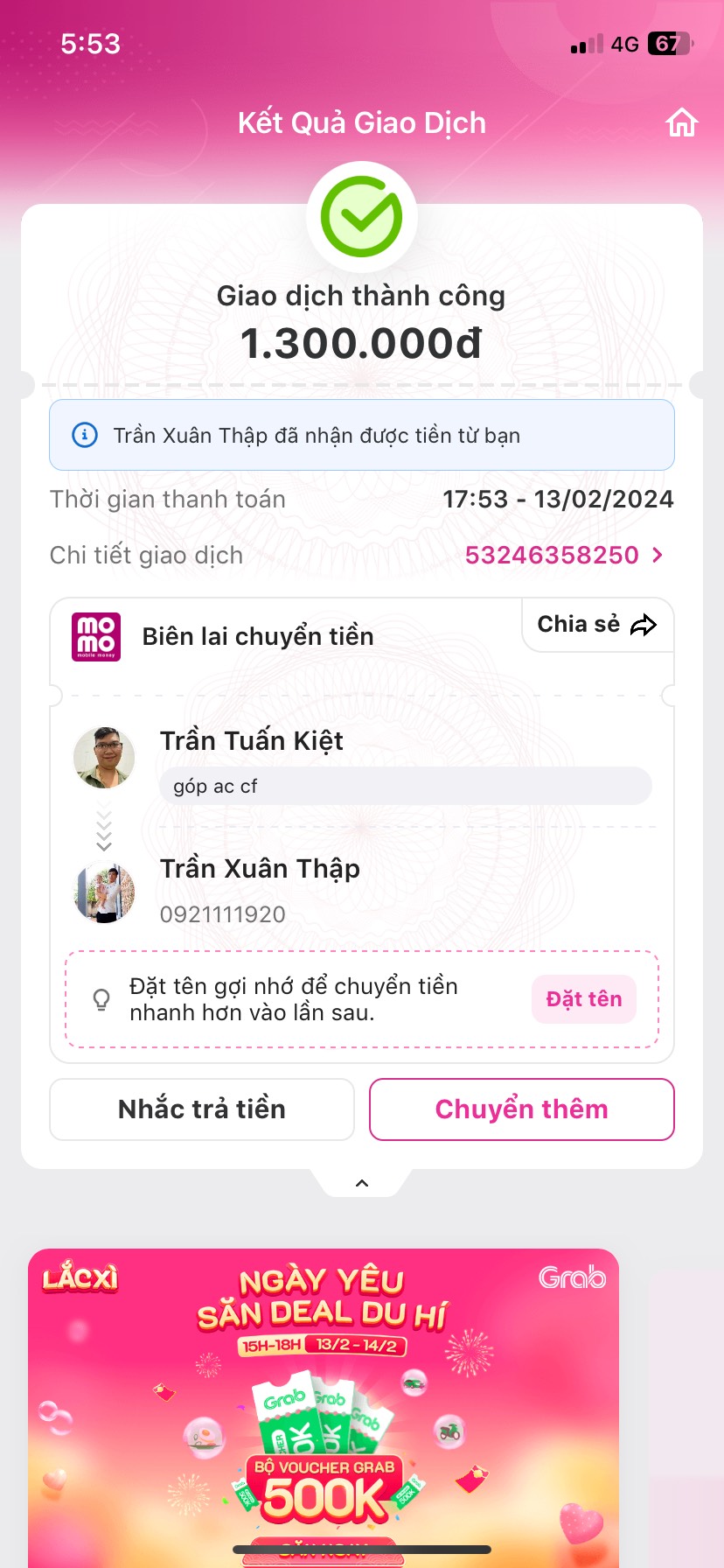724x1568 pixels.
Task: Select Nhắc trả tiền button
Action: pos(202,1109)
